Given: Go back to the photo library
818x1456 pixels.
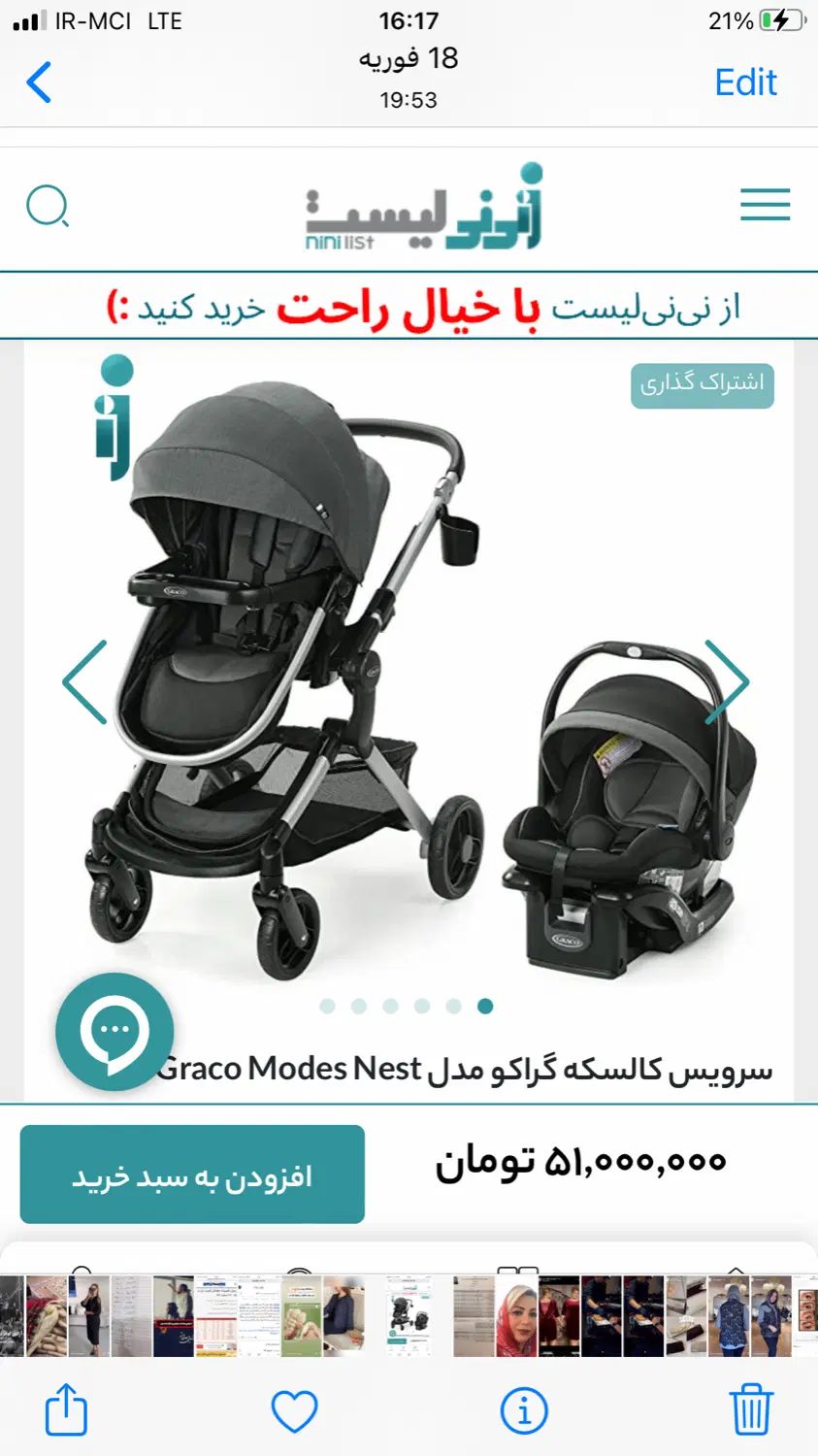Looking at the screenshot, I should point(39,82).
